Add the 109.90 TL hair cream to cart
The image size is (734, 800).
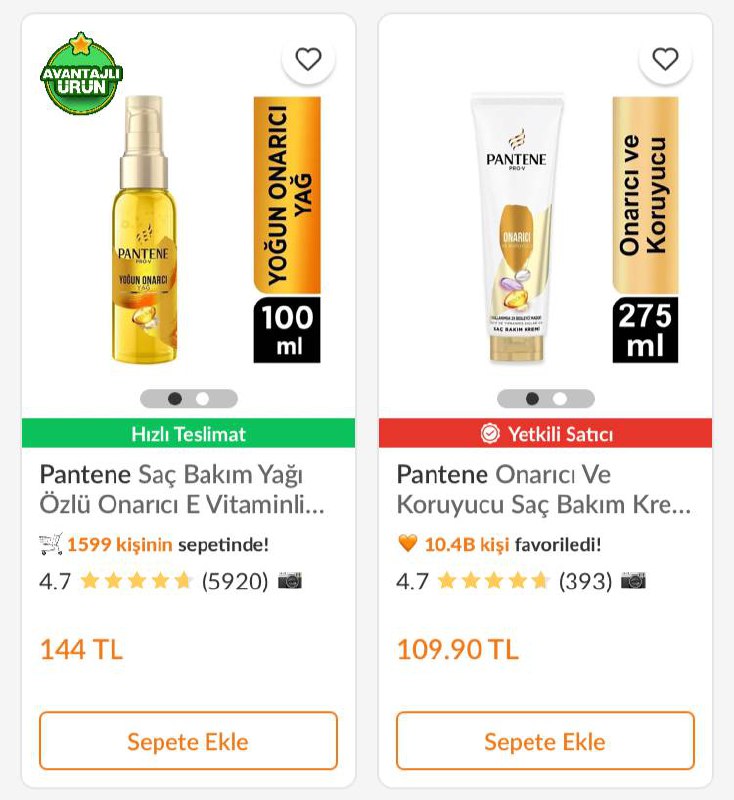click(x=545, y=741)
